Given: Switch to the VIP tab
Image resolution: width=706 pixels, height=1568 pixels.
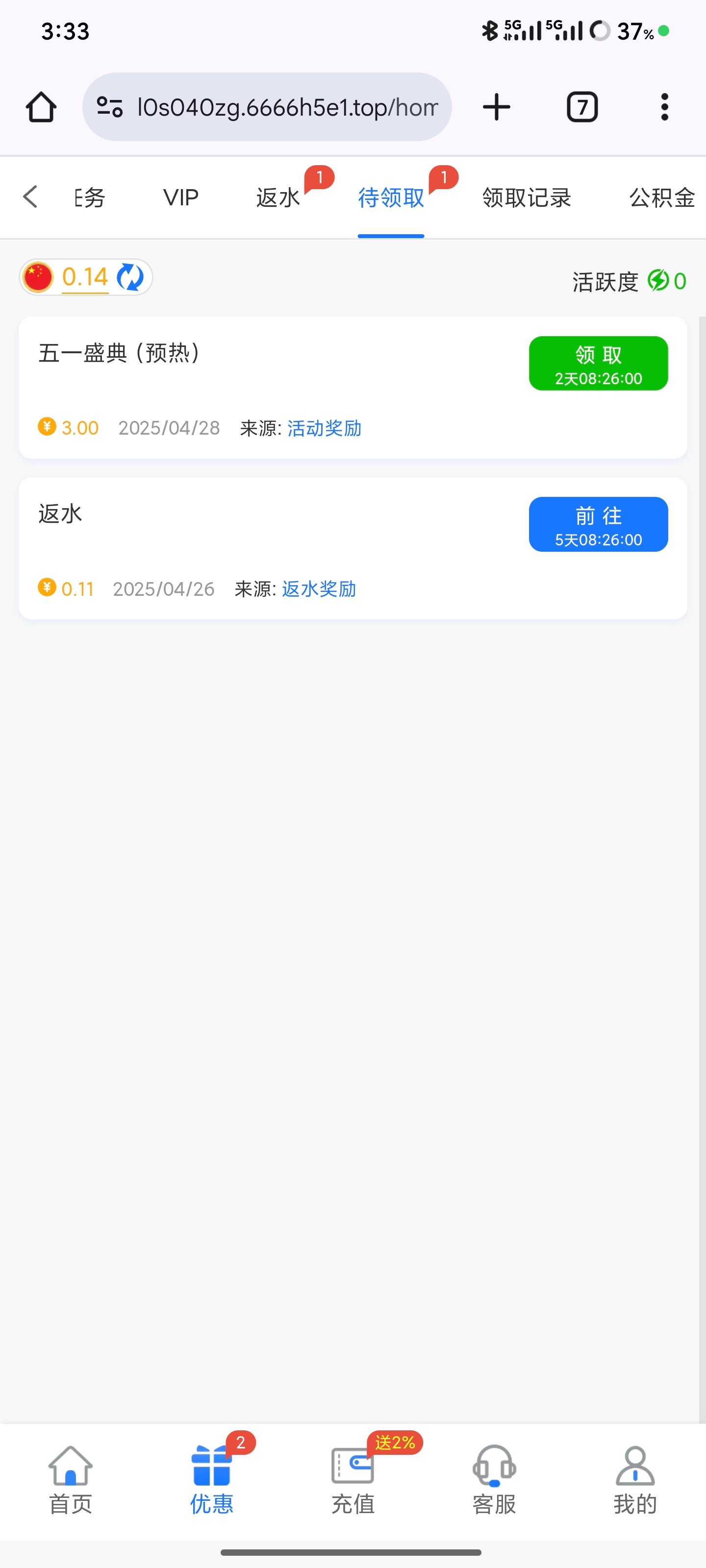Looking at the screenshot, I should [x=181, y=197].
